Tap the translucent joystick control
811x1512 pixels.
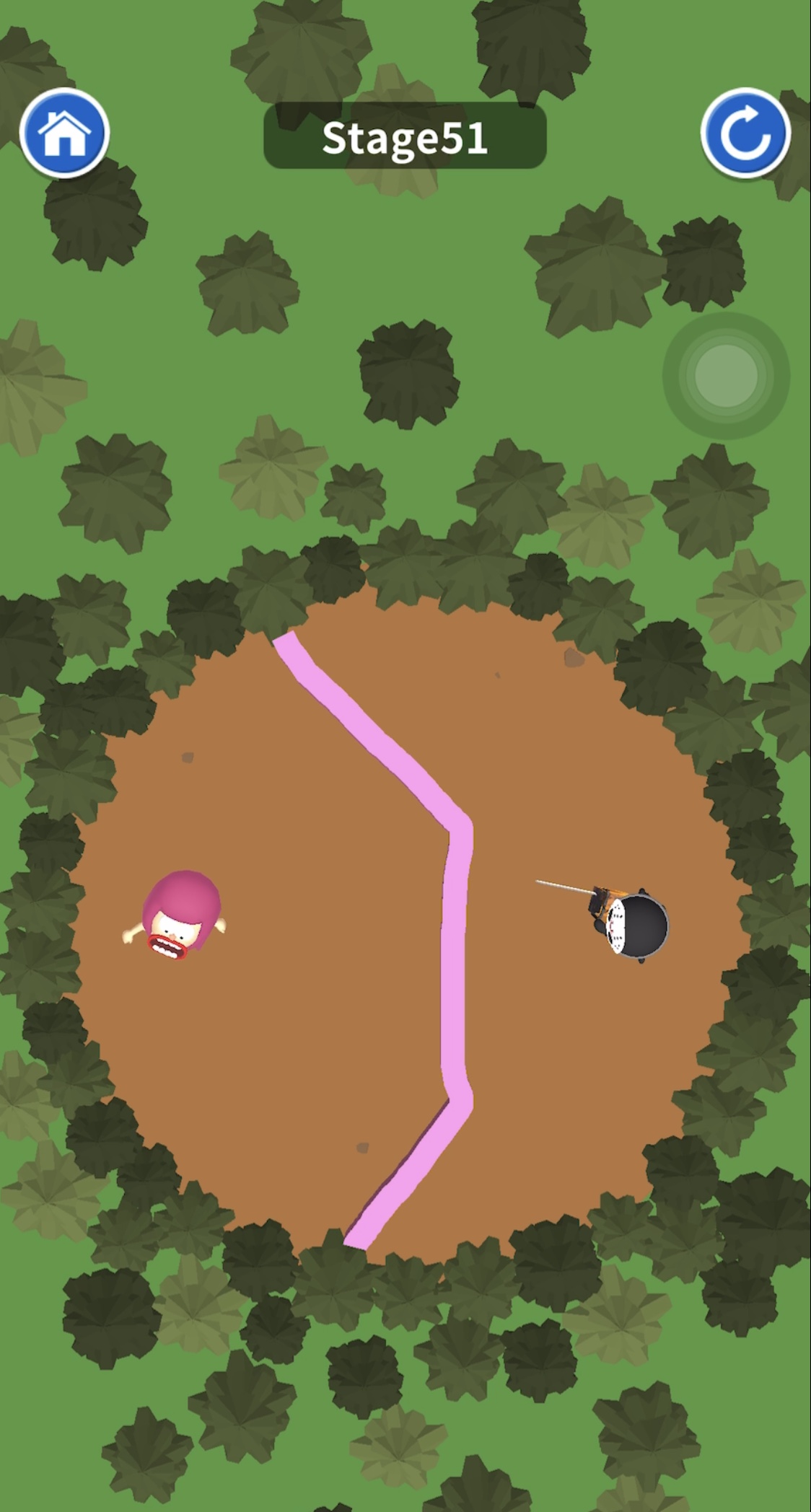(726, 375)
